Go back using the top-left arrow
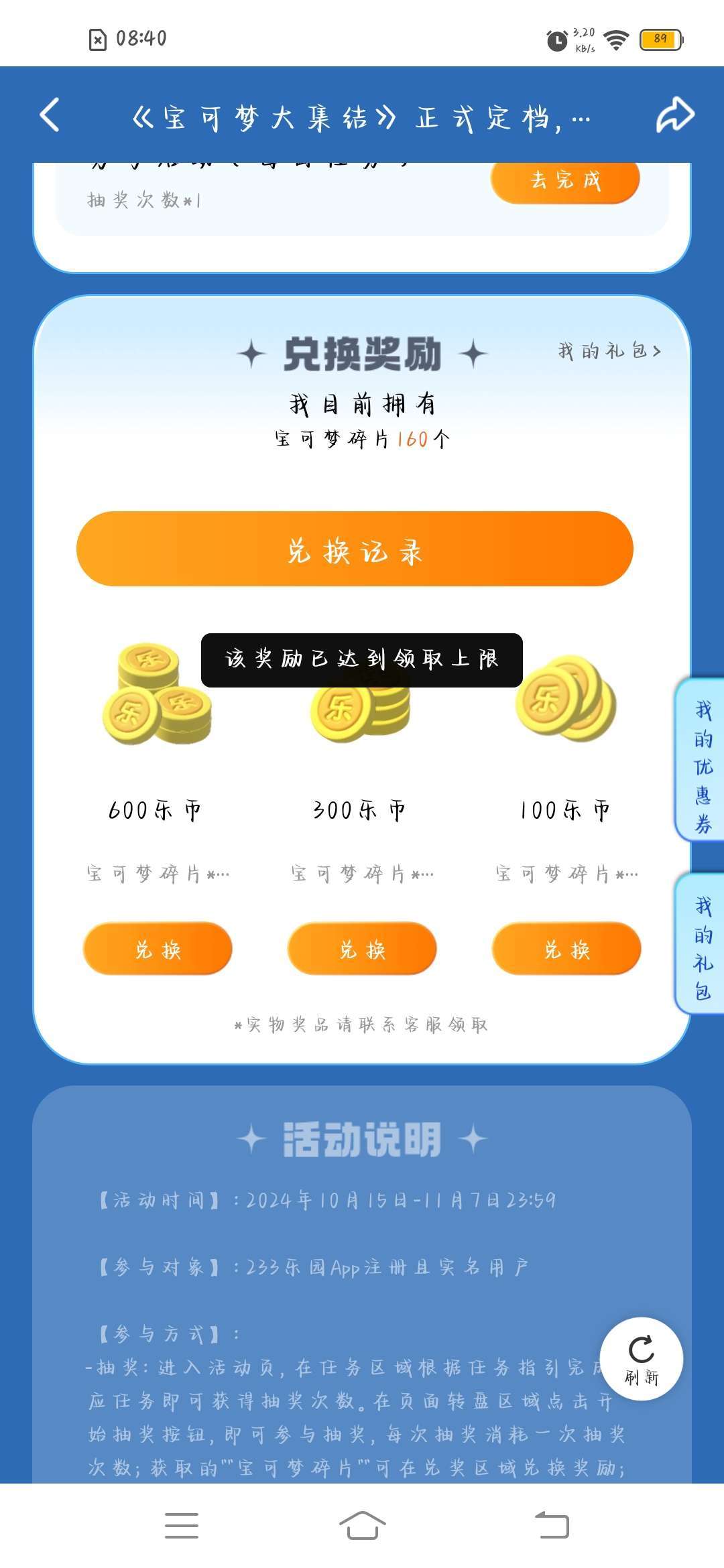724x1568 pixels. tap(50, 115)
